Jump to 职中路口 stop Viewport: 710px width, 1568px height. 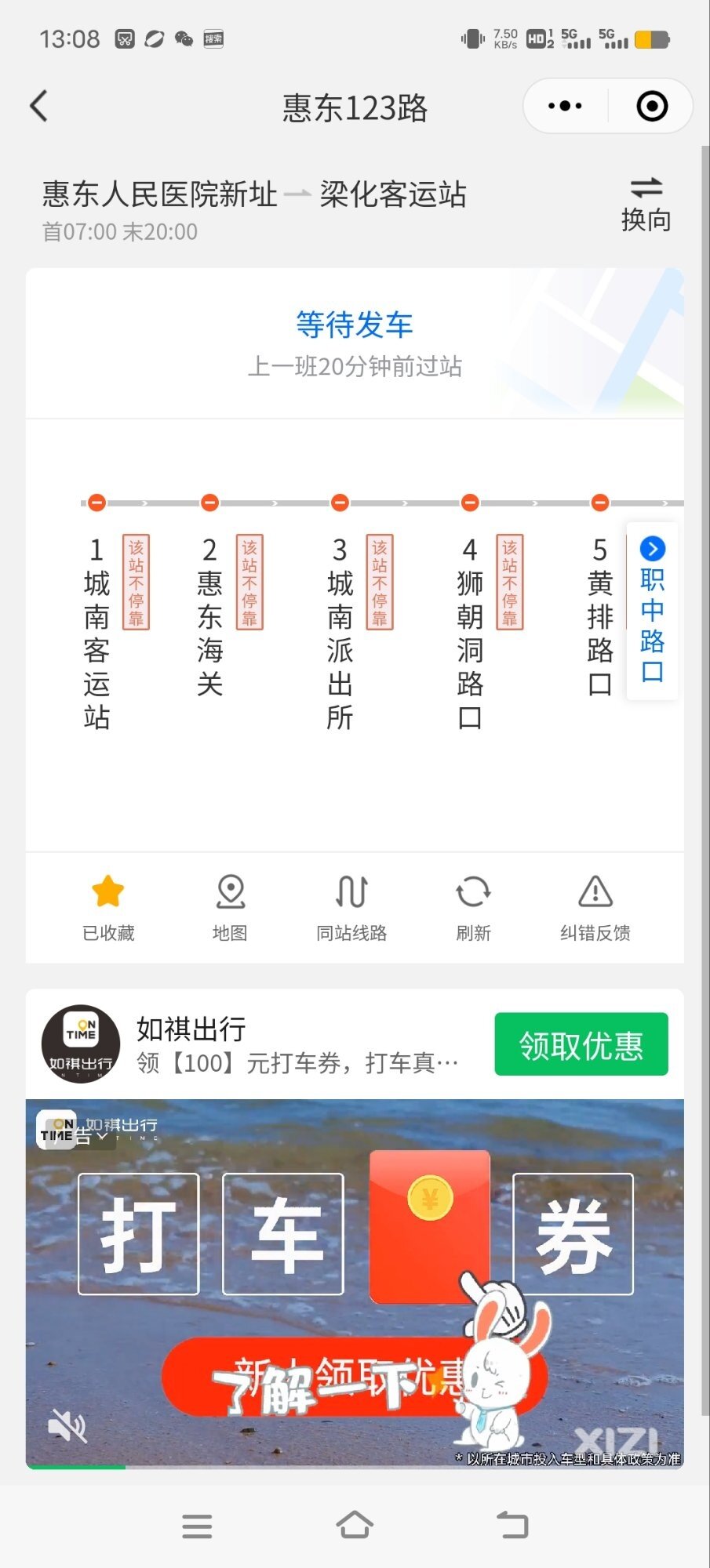pyautogui.click(x=652, y=612)
